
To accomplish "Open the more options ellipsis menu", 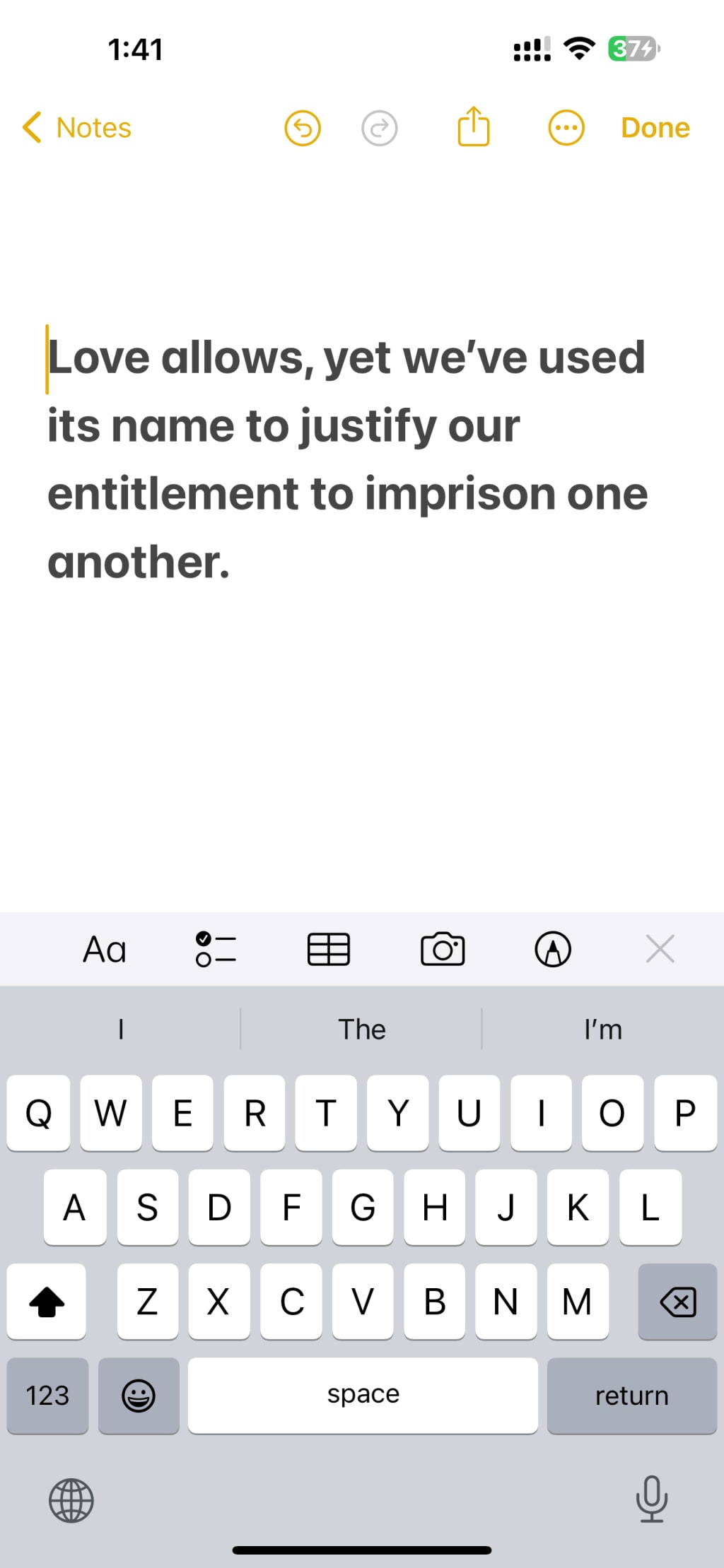I will [x=566, y=129].
